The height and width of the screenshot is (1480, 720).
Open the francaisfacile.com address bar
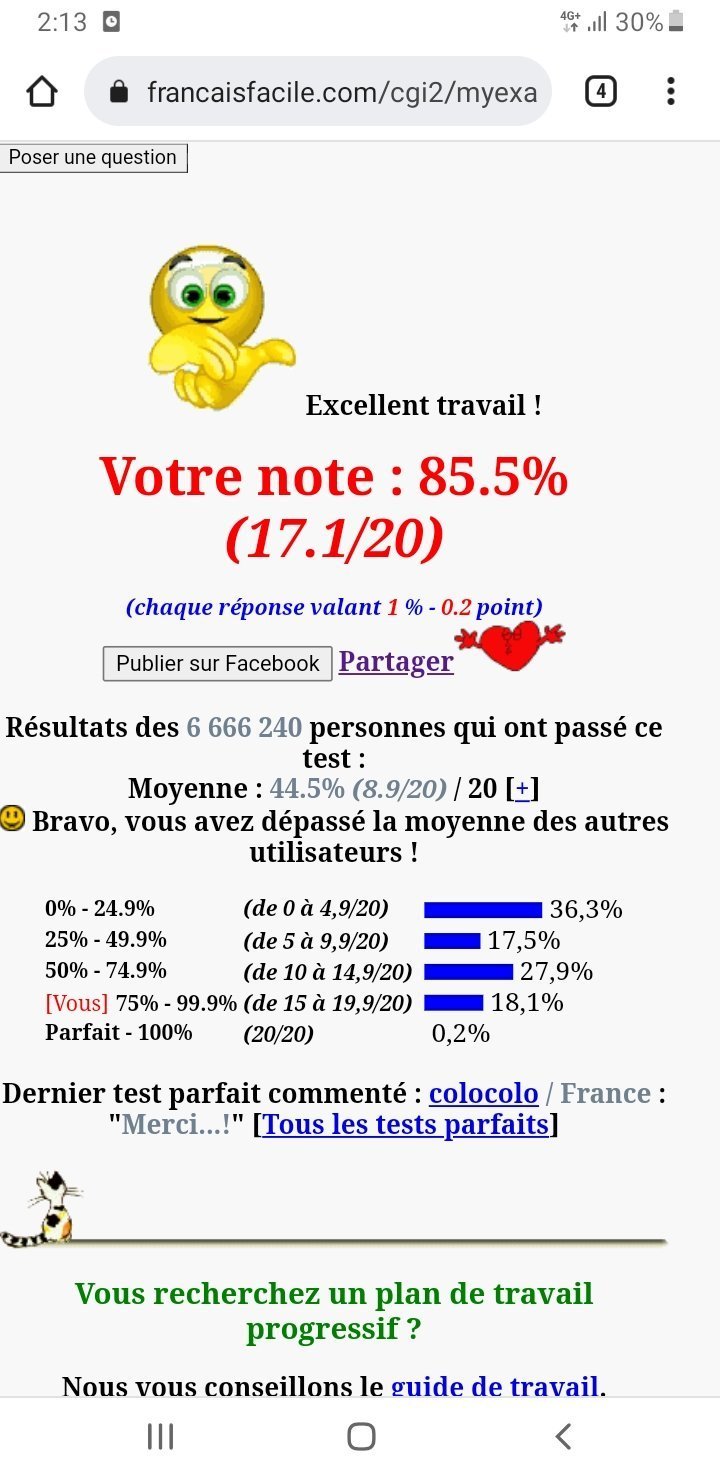click(x=318, y=92)
